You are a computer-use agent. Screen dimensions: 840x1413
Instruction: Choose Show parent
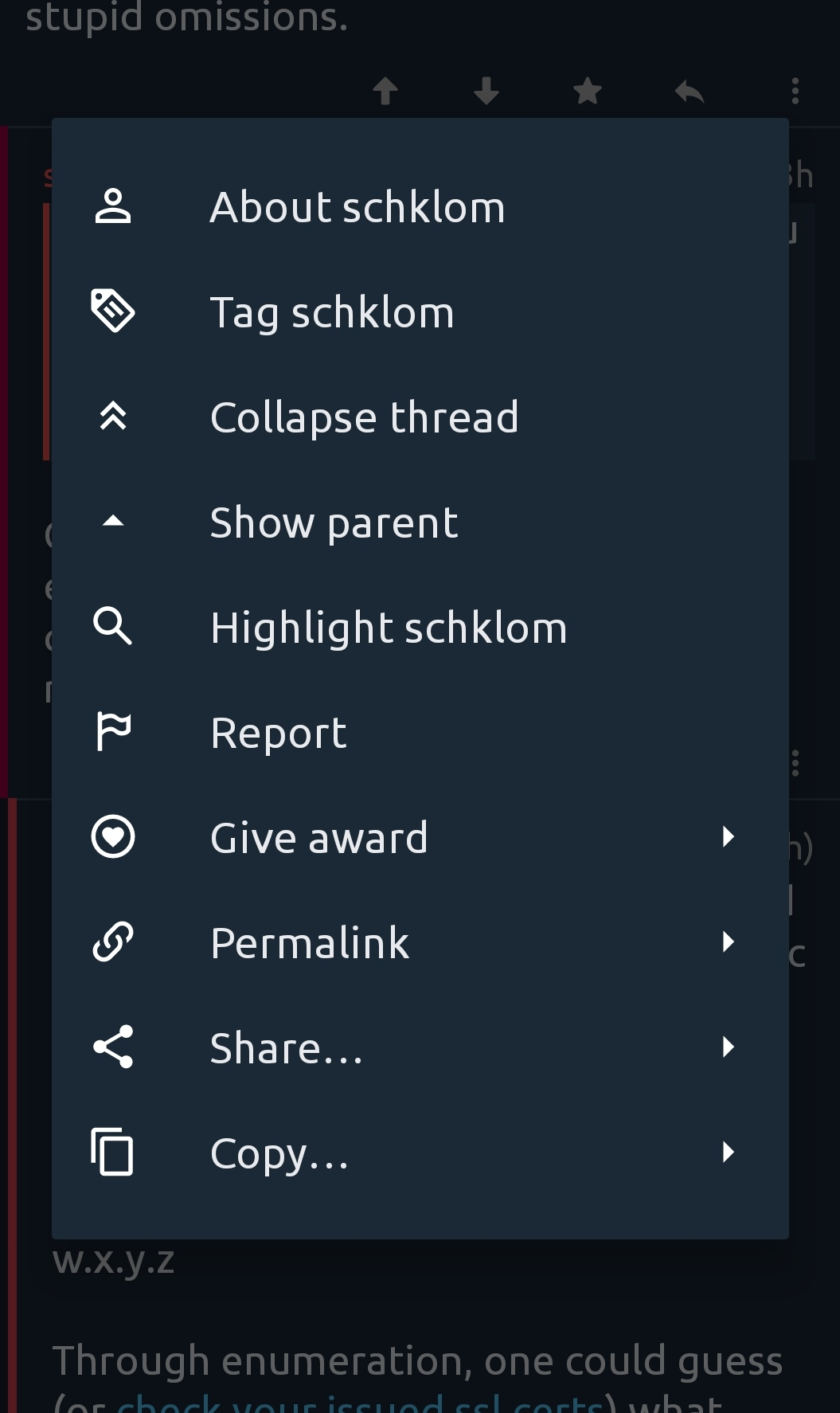[334, 523]
